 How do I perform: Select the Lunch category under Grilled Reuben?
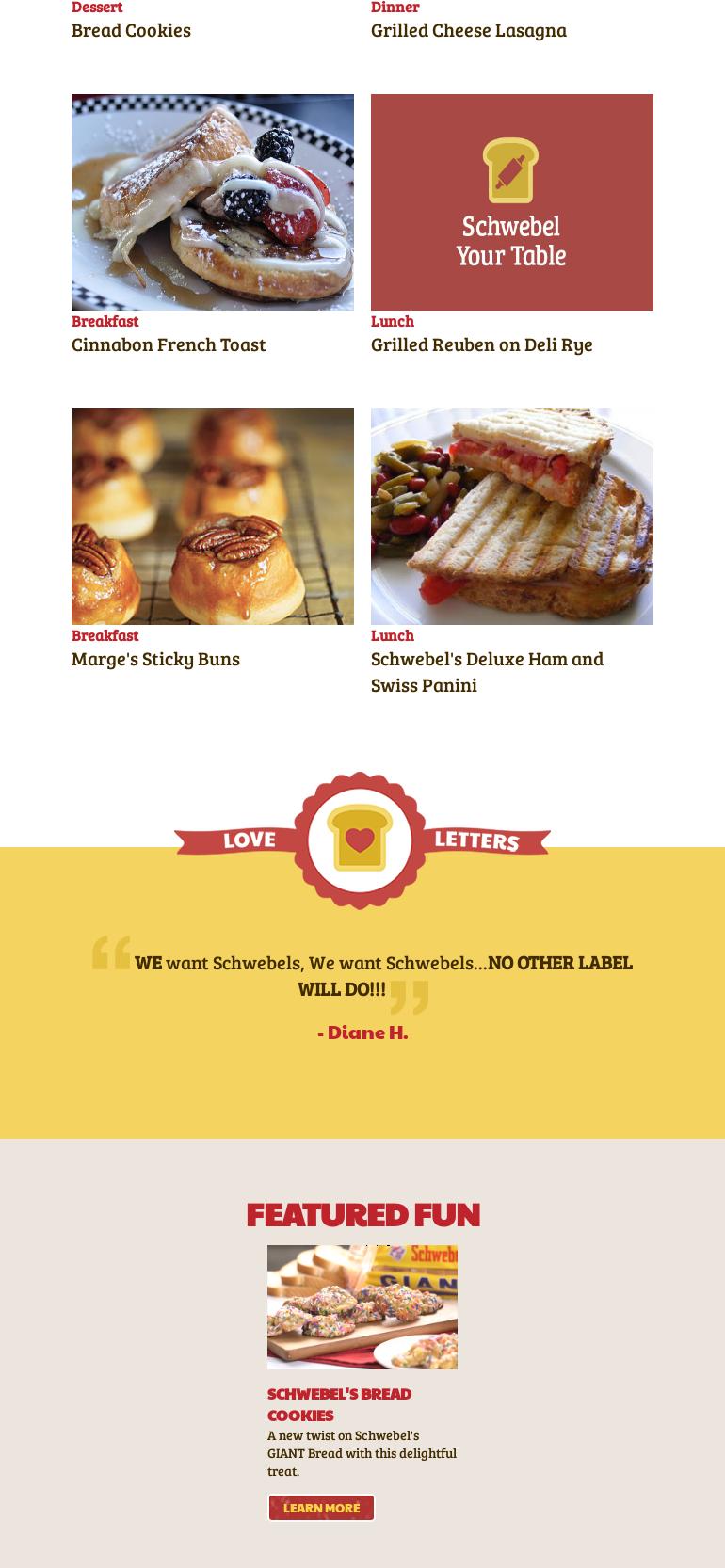click(x=392, y=320)
